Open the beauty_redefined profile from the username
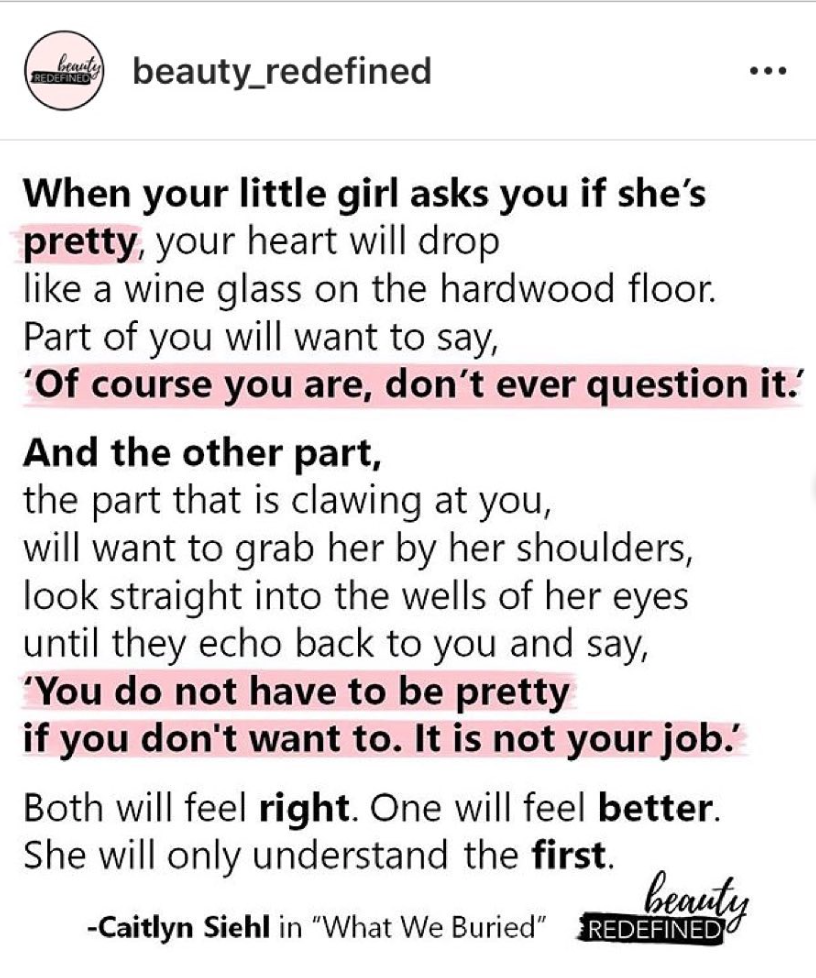The width and height of the screenshot is (816, 978). click(x=281, y=72)
